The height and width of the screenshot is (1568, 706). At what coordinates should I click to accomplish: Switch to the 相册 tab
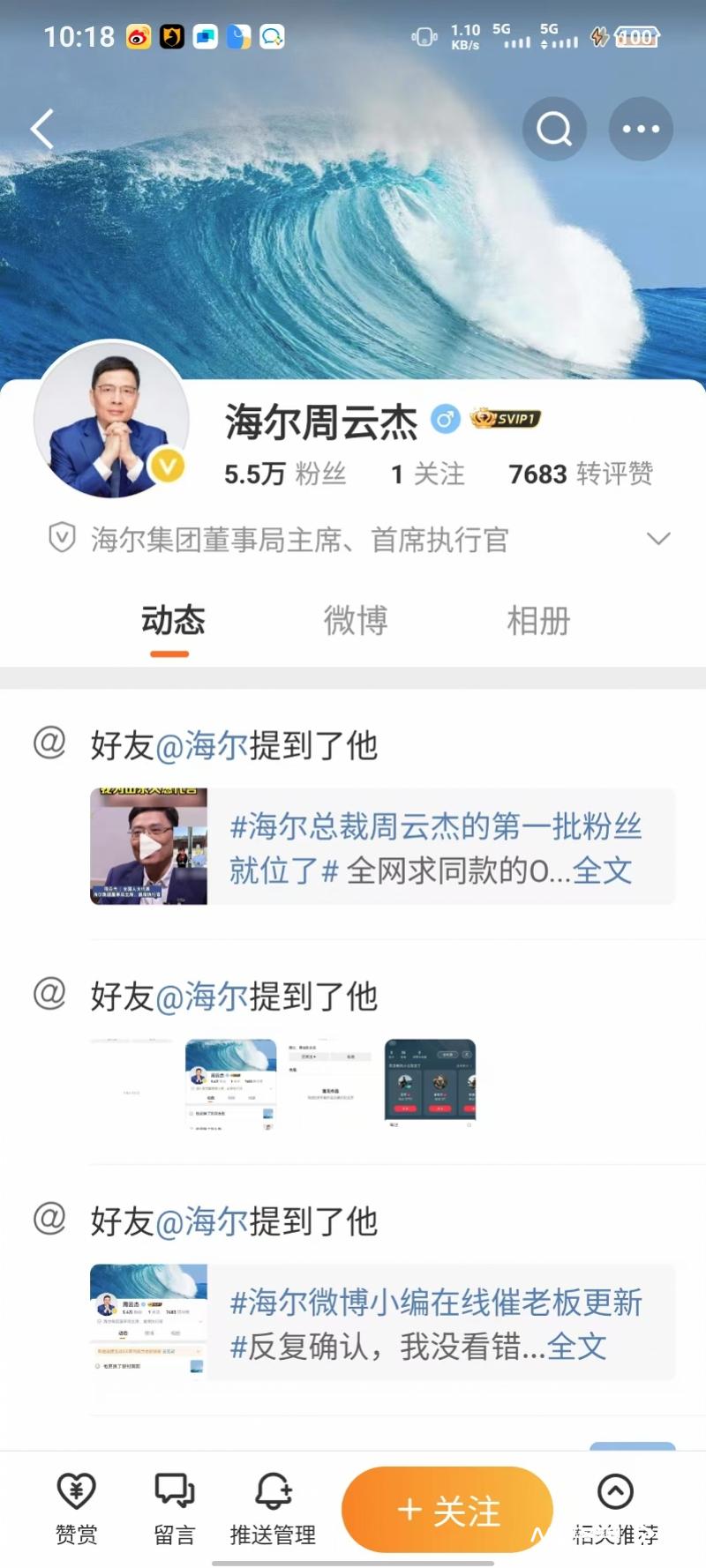(538, 621)
